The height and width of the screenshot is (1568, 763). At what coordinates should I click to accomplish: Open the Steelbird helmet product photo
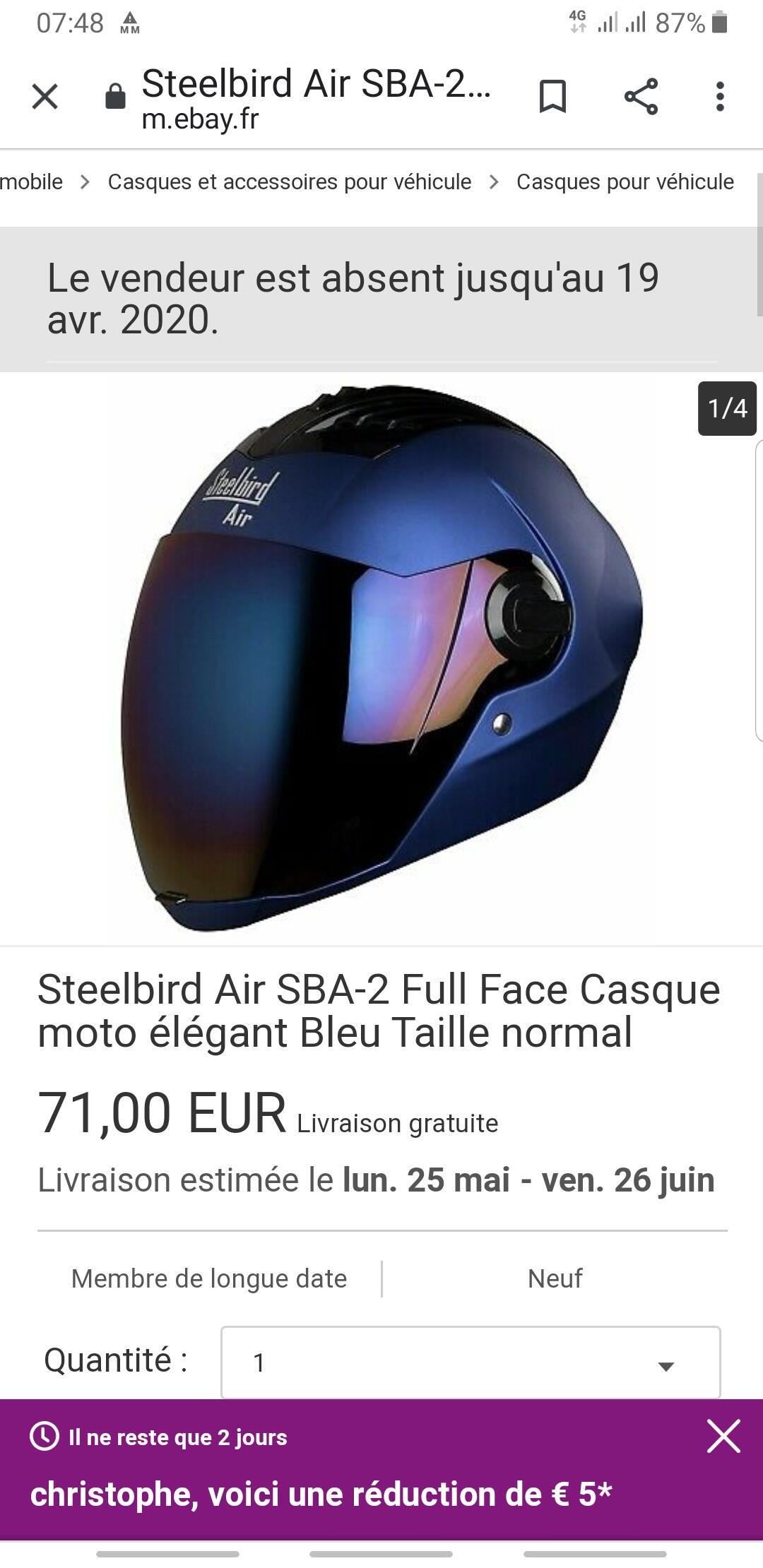380,658
